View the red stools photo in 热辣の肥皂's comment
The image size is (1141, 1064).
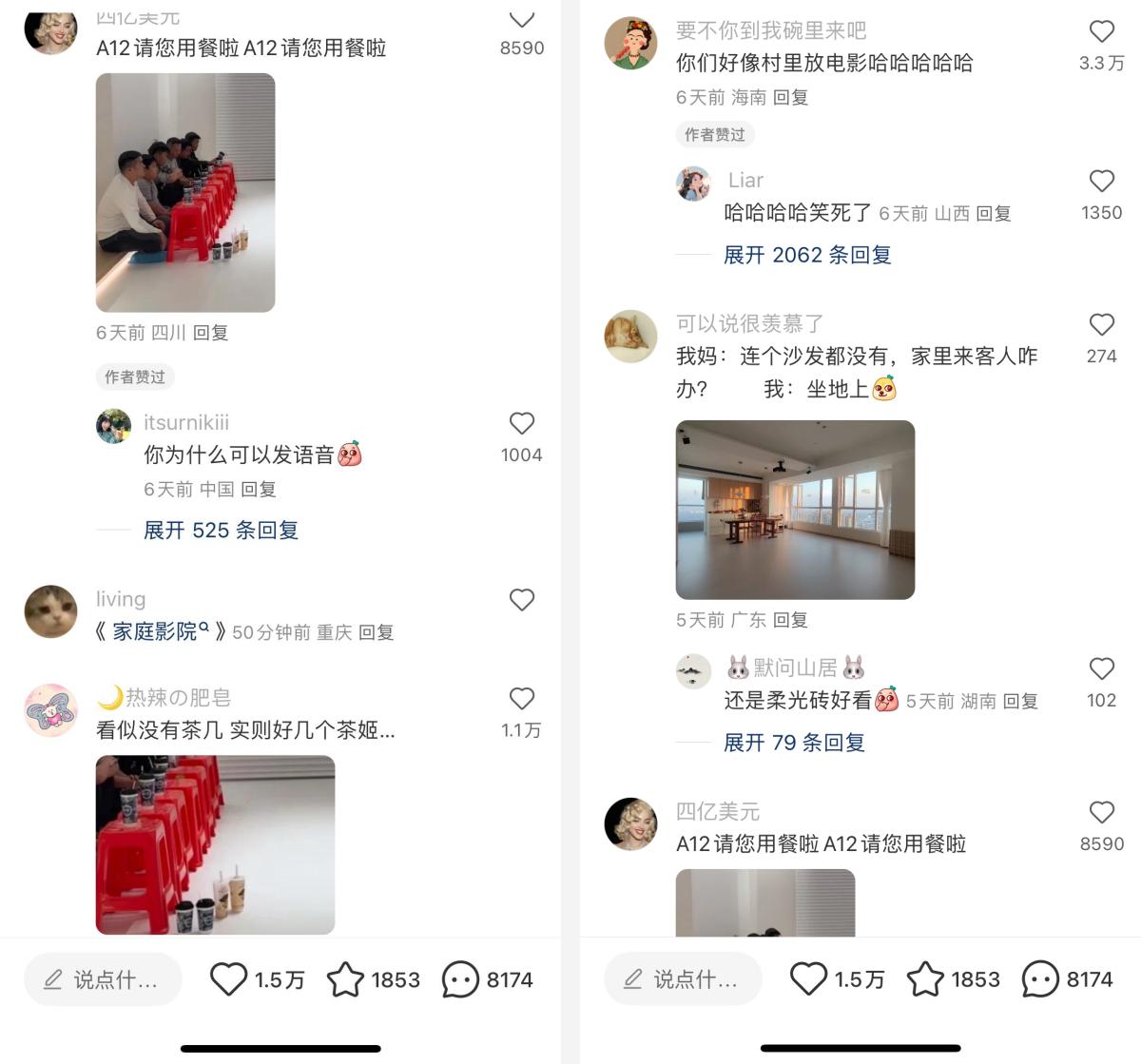215,844
